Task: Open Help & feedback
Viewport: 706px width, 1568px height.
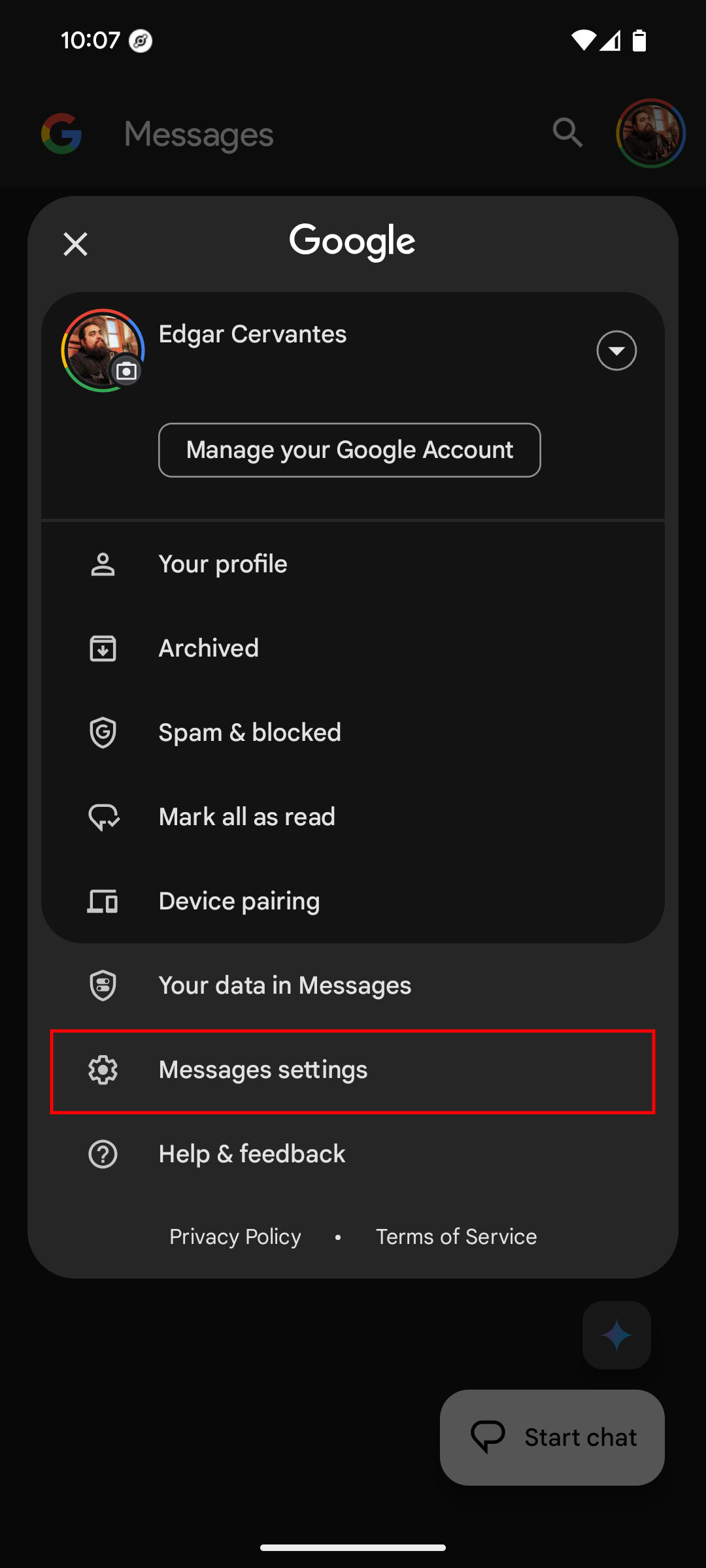Action: 252,1154
